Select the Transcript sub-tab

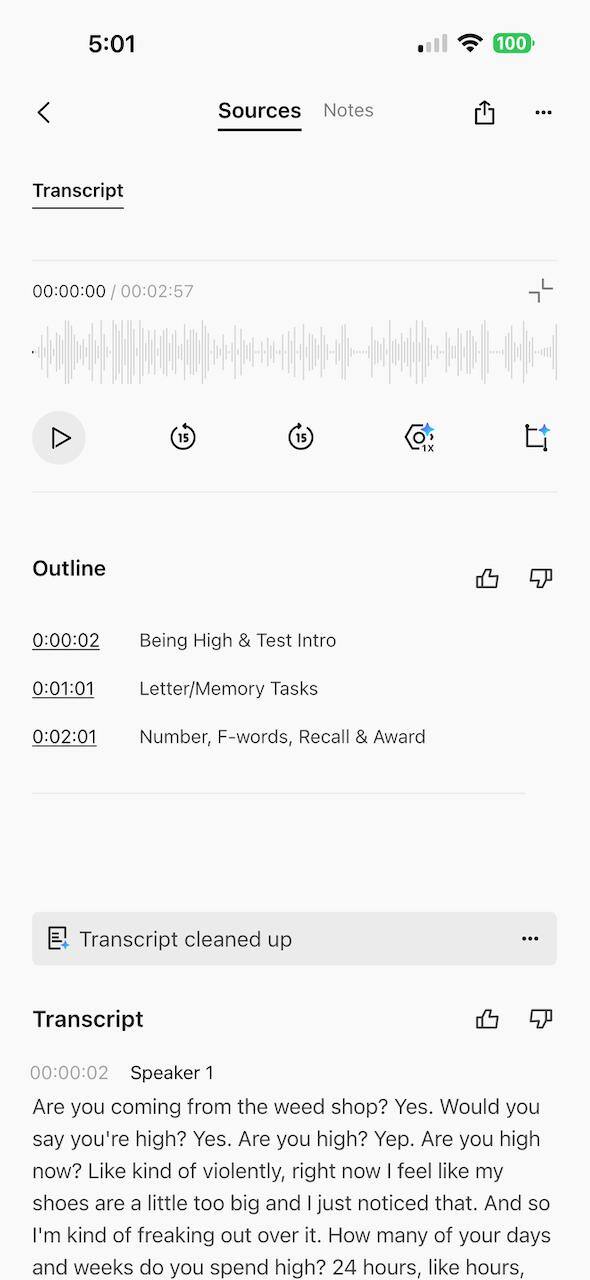point(78,190)
